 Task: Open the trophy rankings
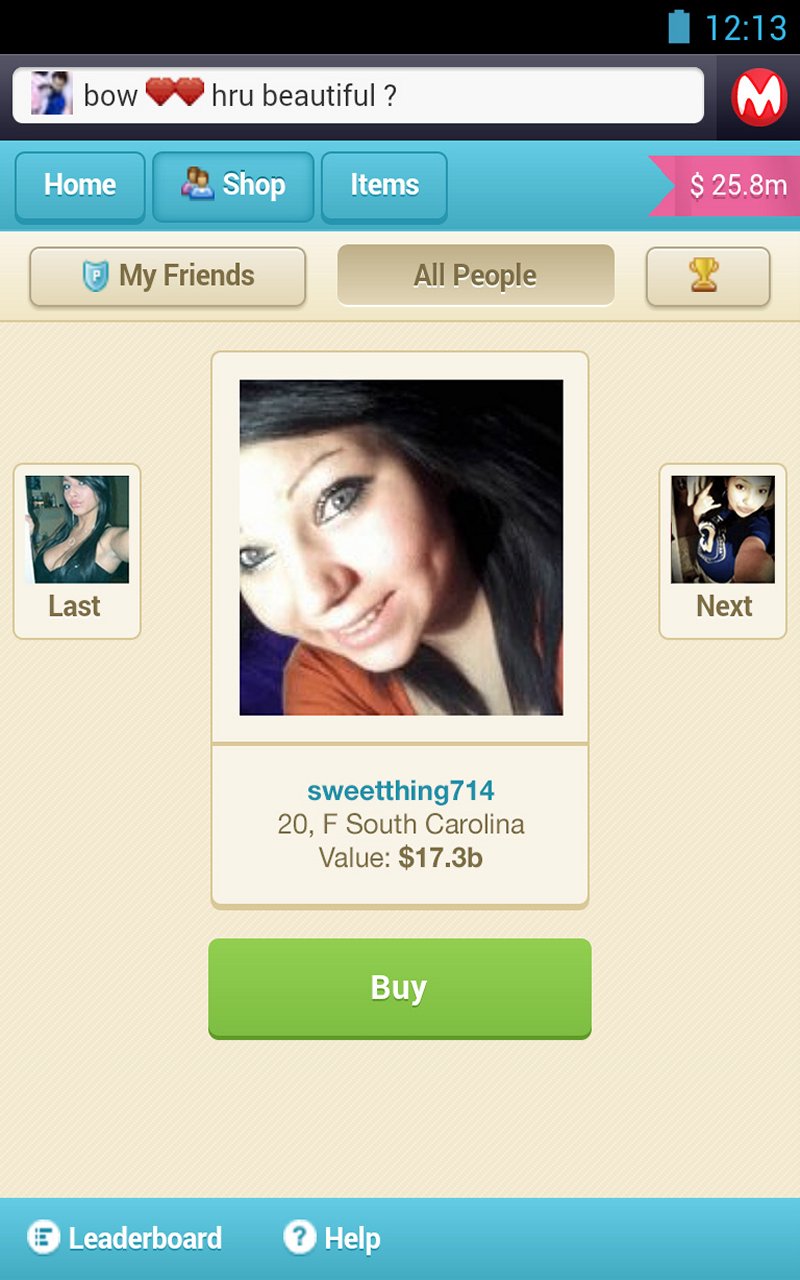click(707, 276)
